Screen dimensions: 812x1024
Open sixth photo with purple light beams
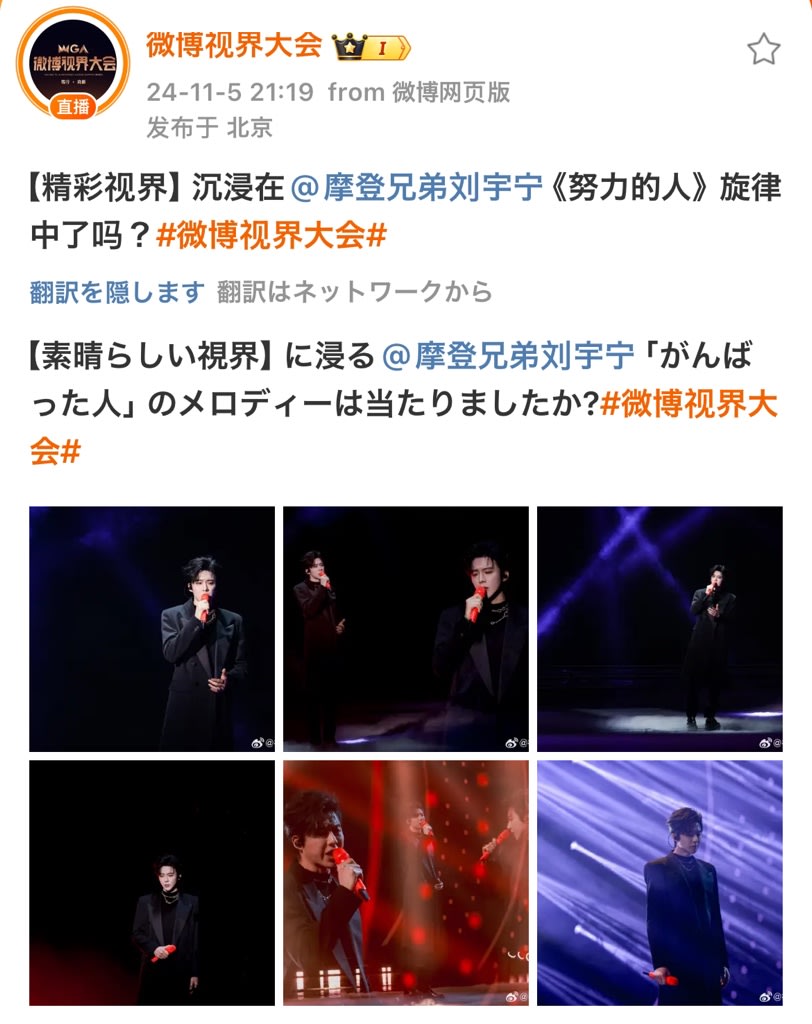(660, 883)
